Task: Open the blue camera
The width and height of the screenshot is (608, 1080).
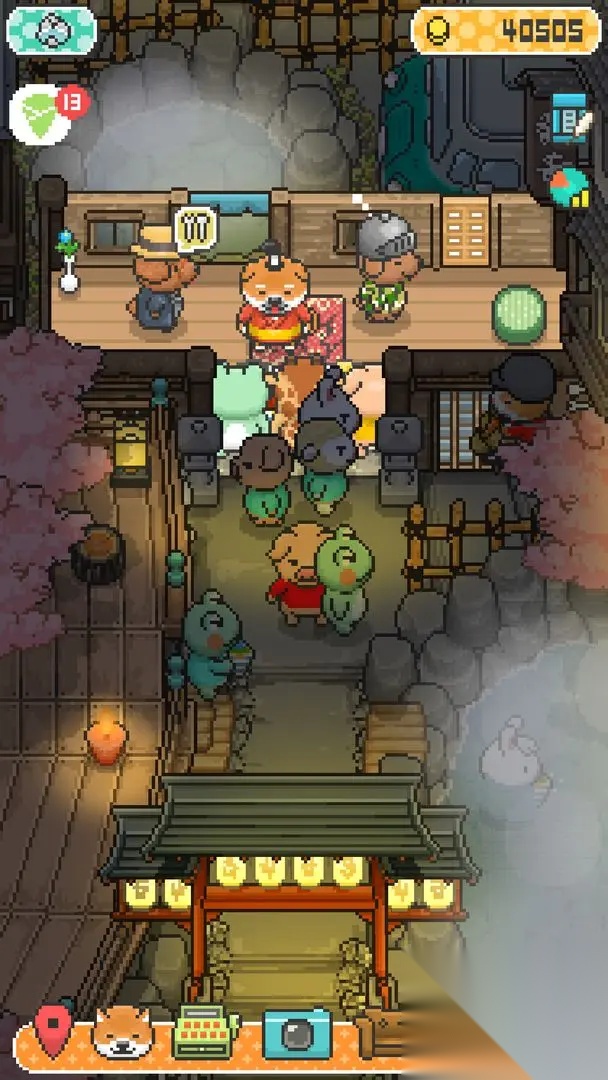Action: [297, 1032]
